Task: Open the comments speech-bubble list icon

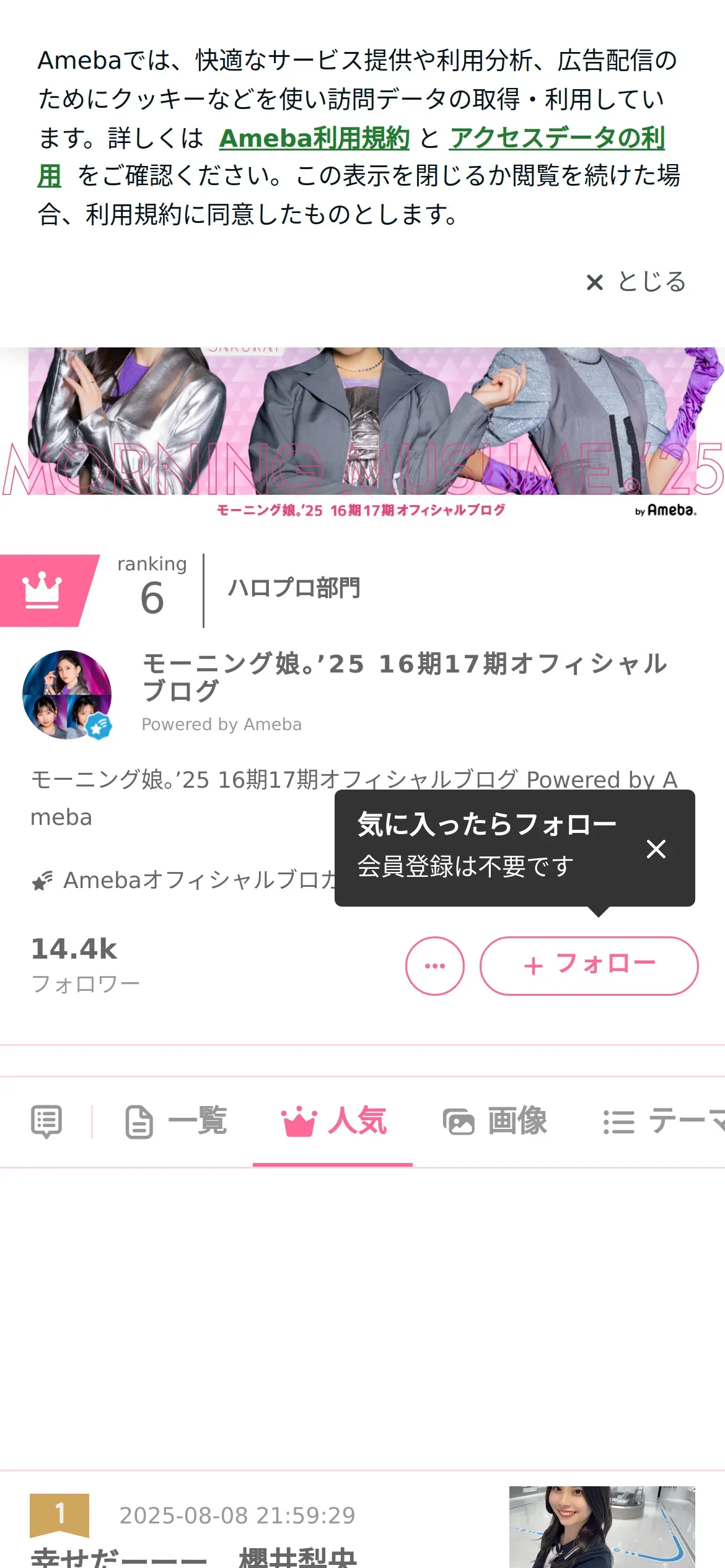Action: [x=46, y=1122]
